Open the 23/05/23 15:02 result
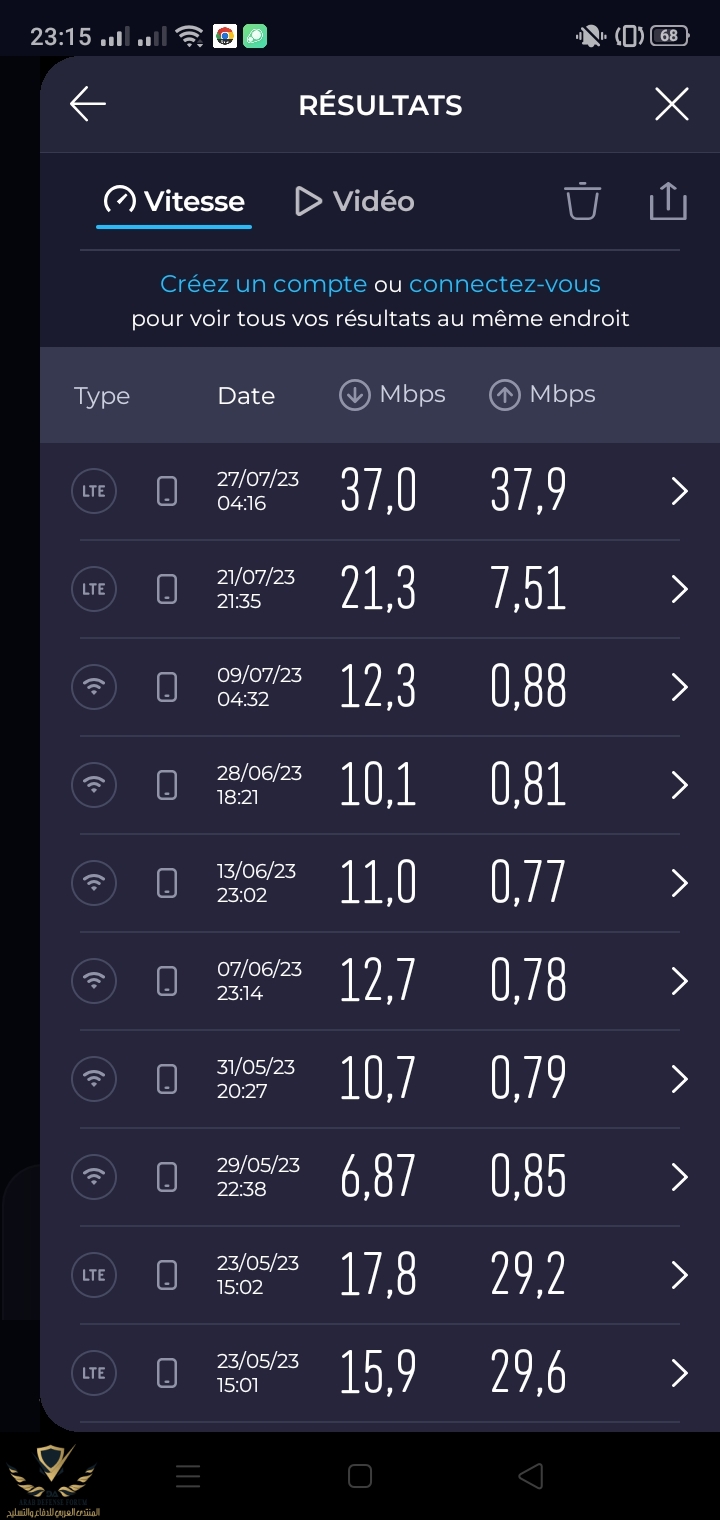720x1520 pixels. point(380,1275)
